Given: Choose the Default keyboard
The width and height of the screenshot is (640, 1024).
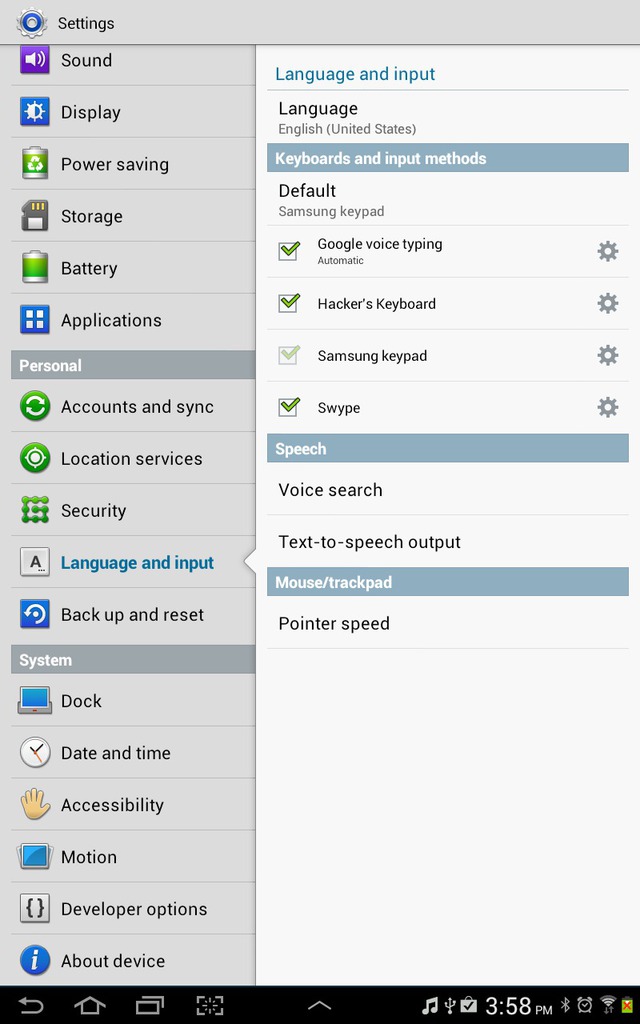Looking at the screenshot, I should (447, 199).
